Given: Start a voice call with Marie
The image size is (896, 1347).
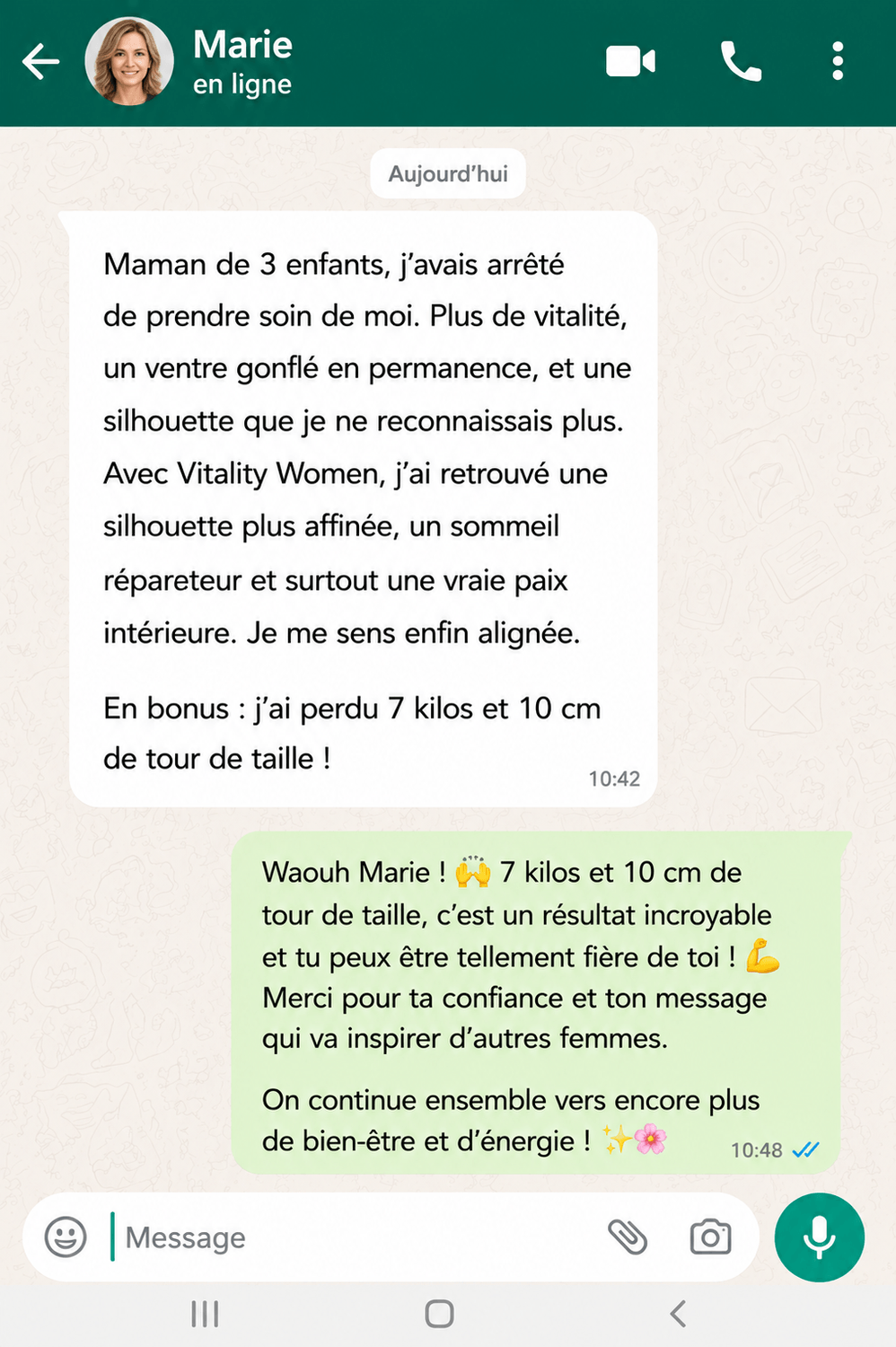Looking at the screenshot, I should coord(742,62).
